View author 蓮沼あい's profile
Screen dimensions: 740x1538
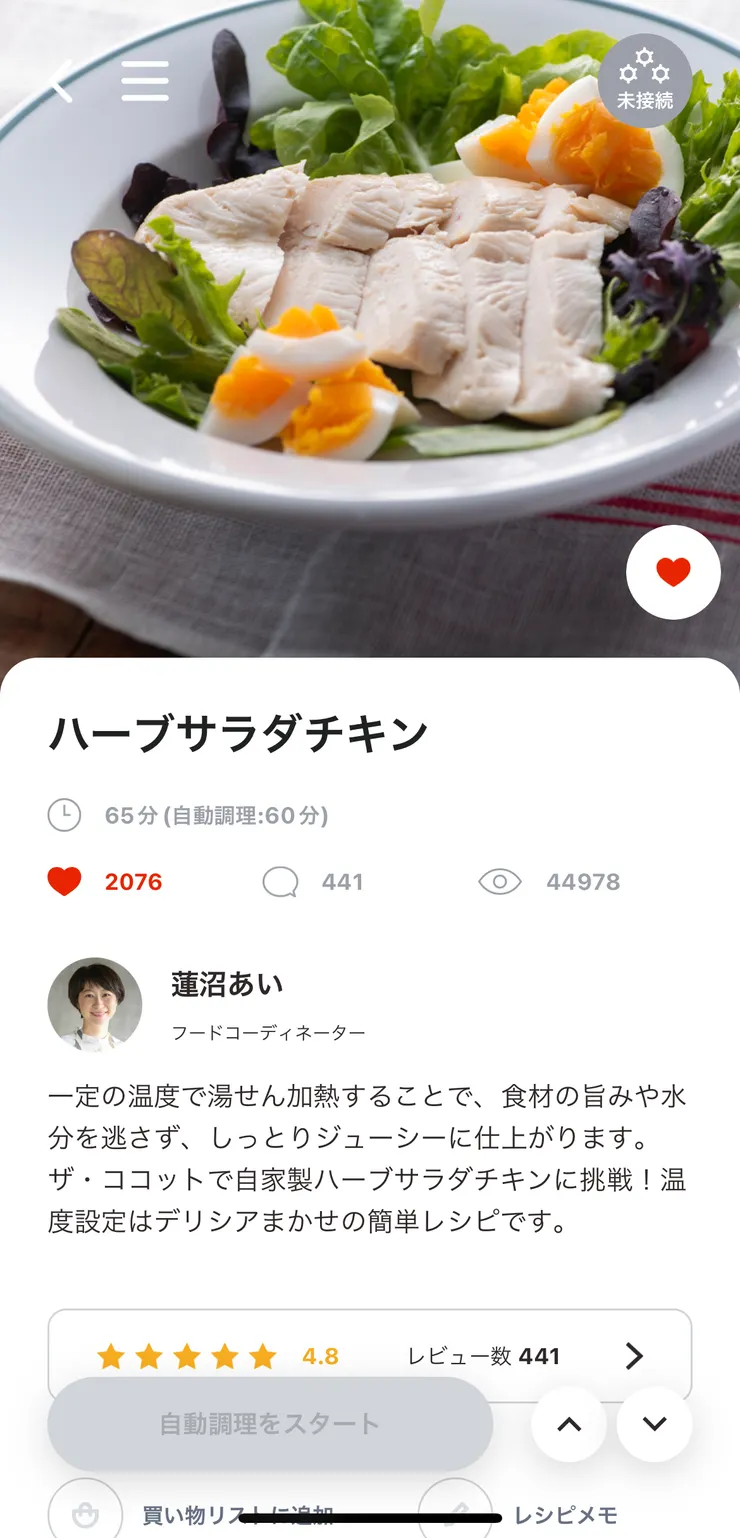click(x=95, y=1004)
